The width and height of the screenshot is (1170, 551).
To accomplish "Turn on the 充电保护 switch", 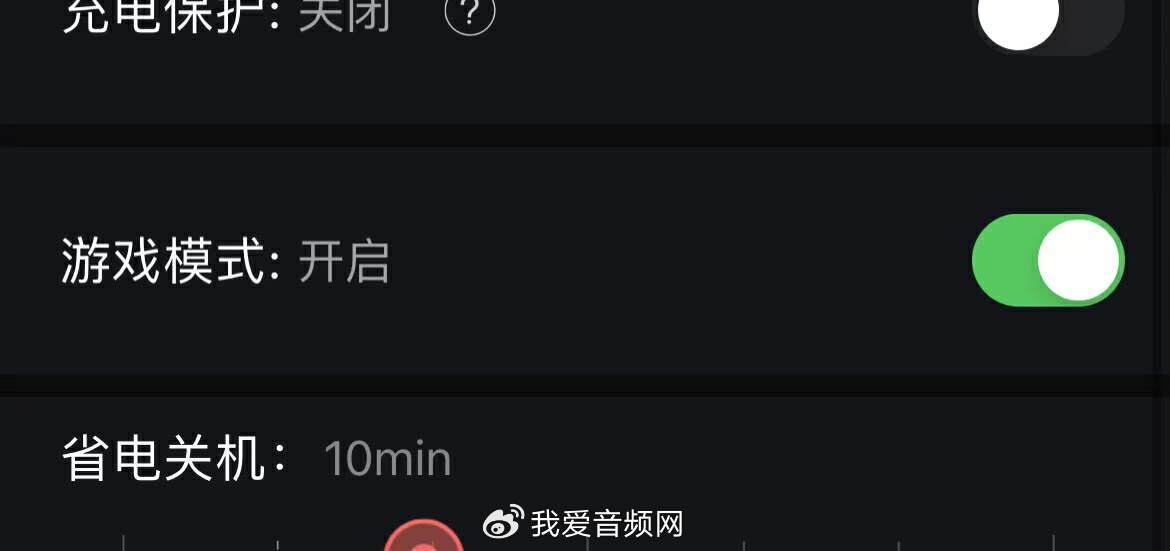I will click(x=1048, y=20).
